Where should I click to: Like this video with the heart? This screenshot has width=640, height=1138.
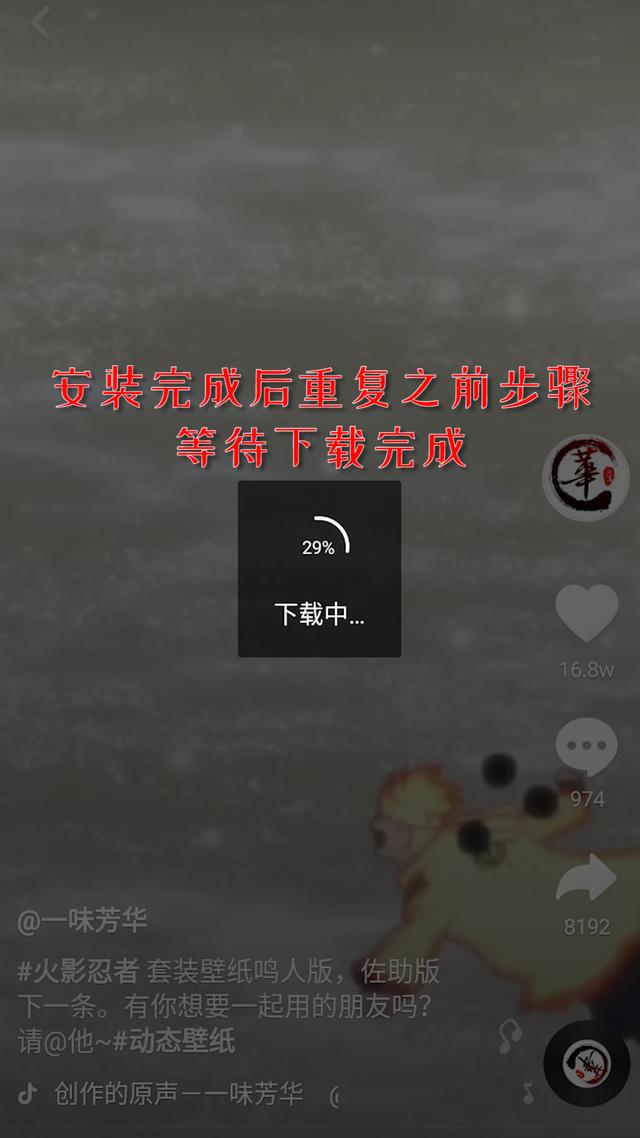(587, 613)
